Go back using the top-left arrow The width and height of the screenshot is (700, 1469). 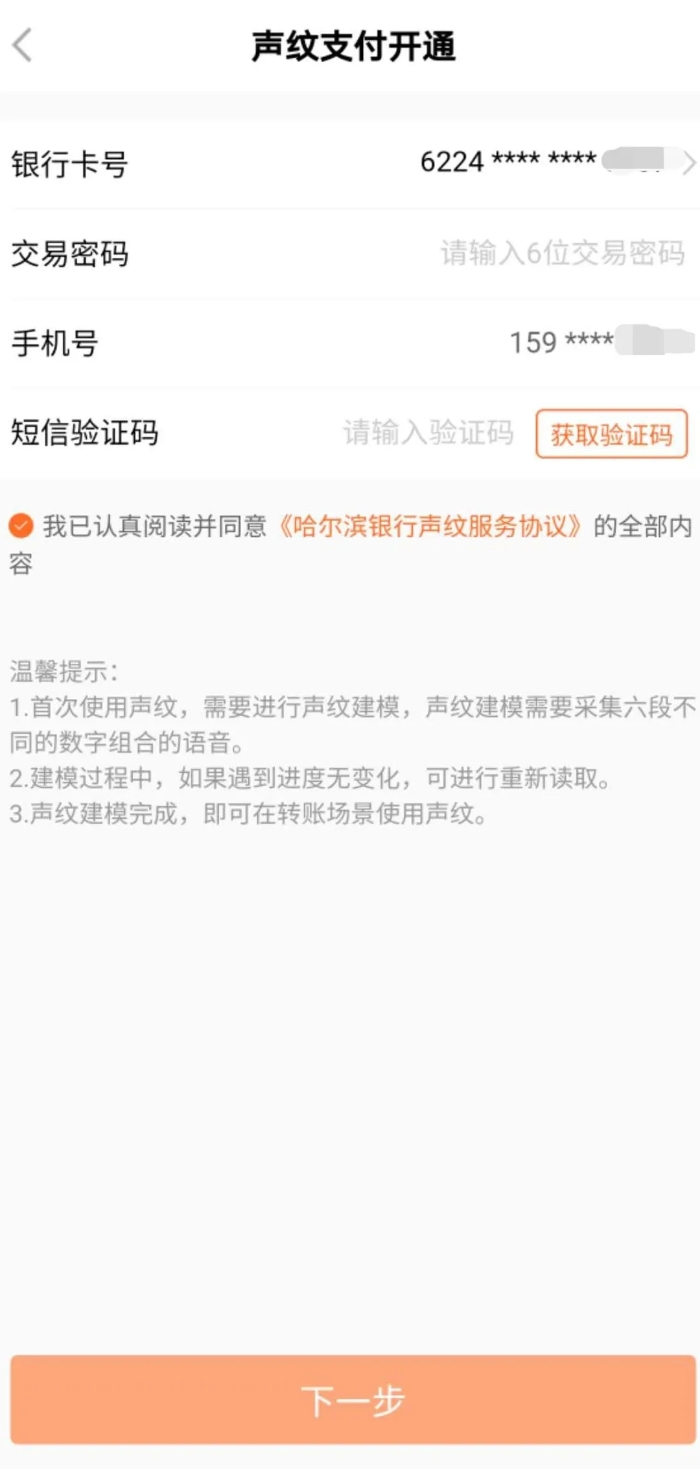(x=24, y=46)
